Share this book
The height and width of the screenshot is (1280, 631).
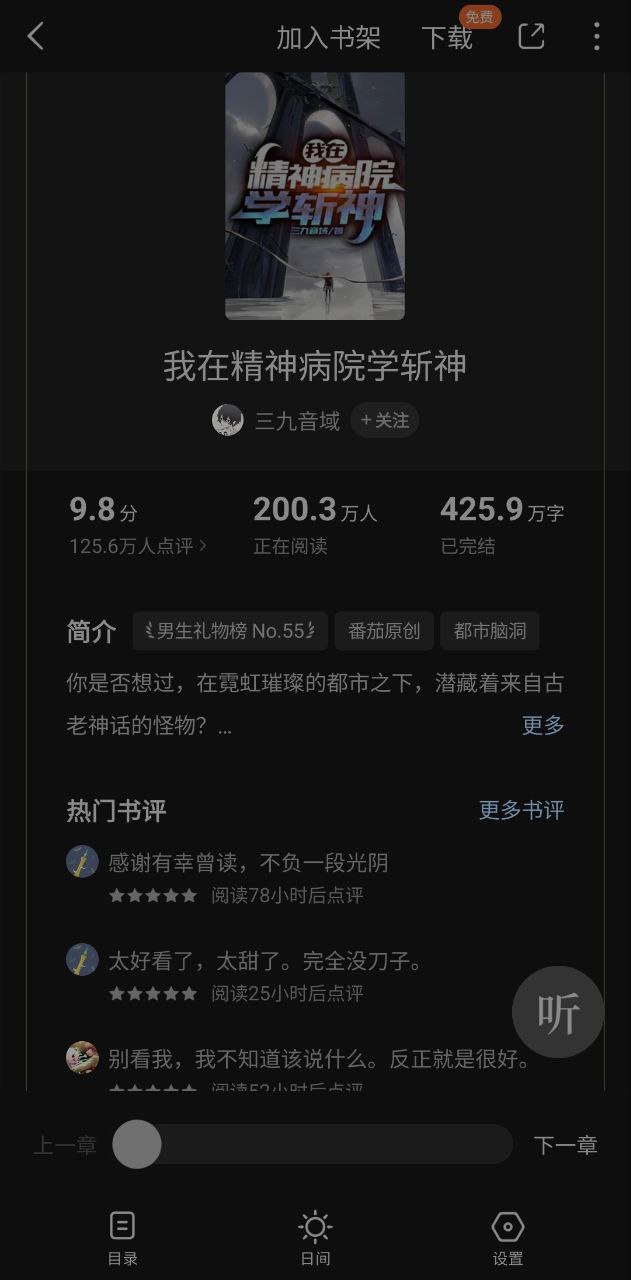(531, 37)
